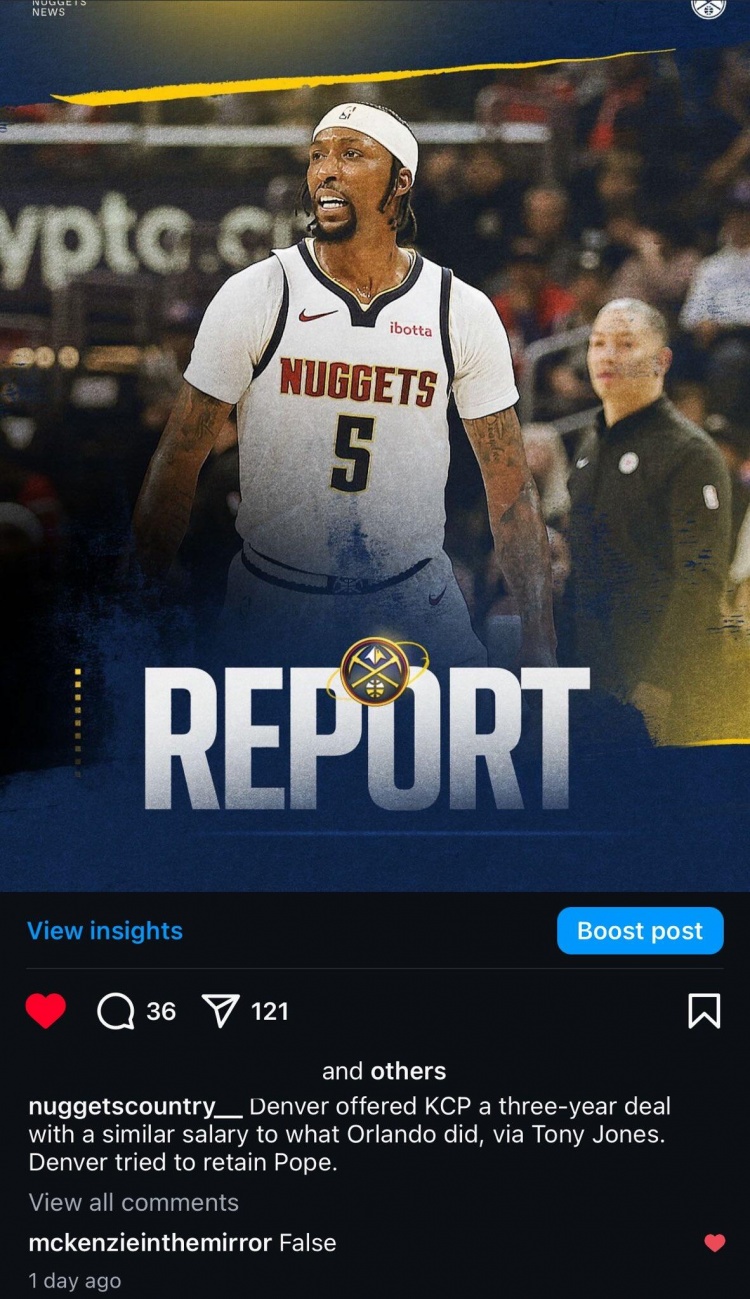Open View insights for this post
The image size is (750, 1299).
105,931
